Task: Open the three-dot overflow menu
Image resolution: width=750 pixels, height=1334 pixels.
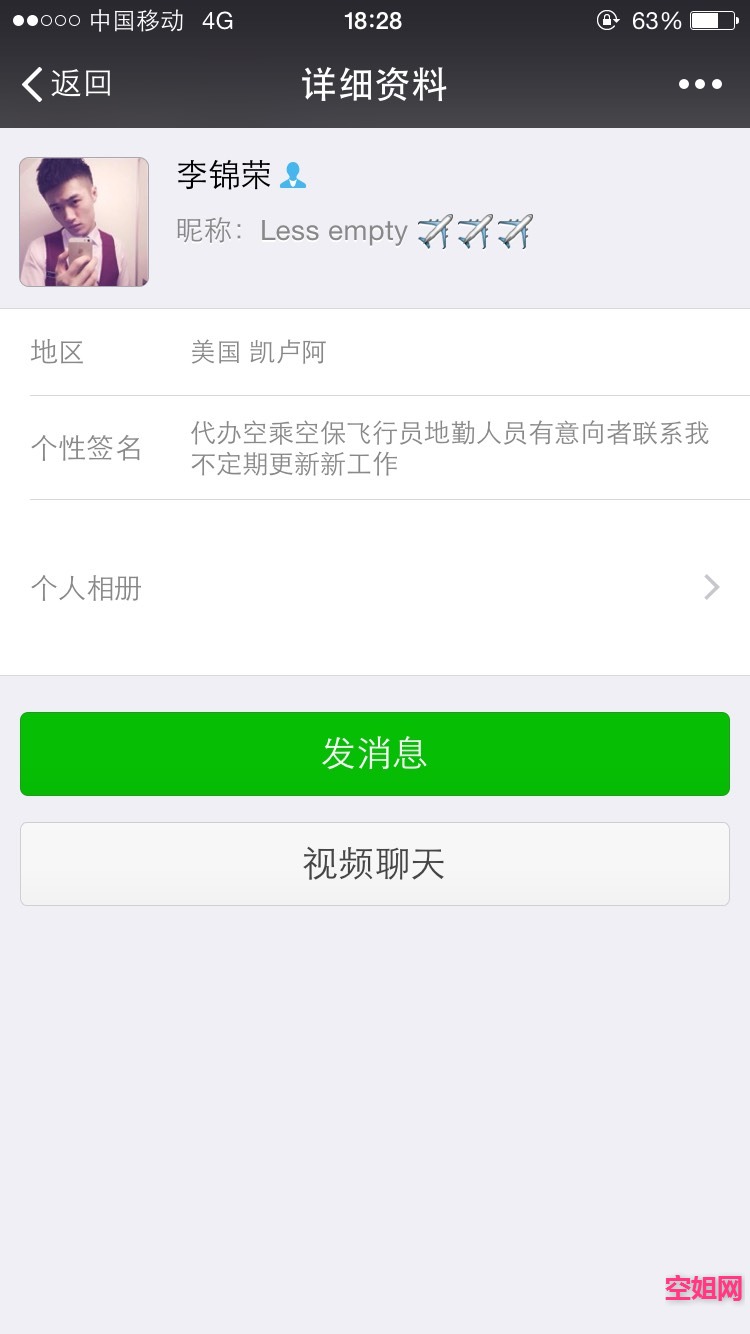Action: click(x=700, y=84)
